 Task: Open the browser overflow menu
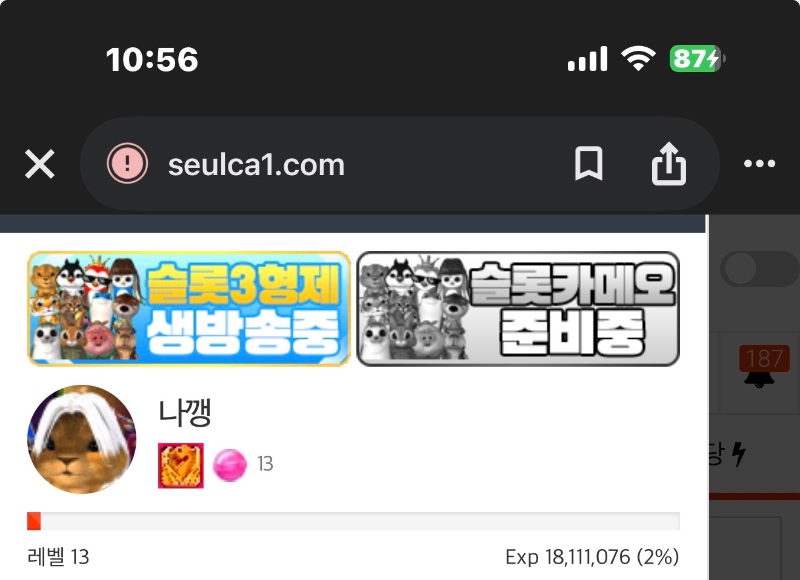click(x=760, y=164)
